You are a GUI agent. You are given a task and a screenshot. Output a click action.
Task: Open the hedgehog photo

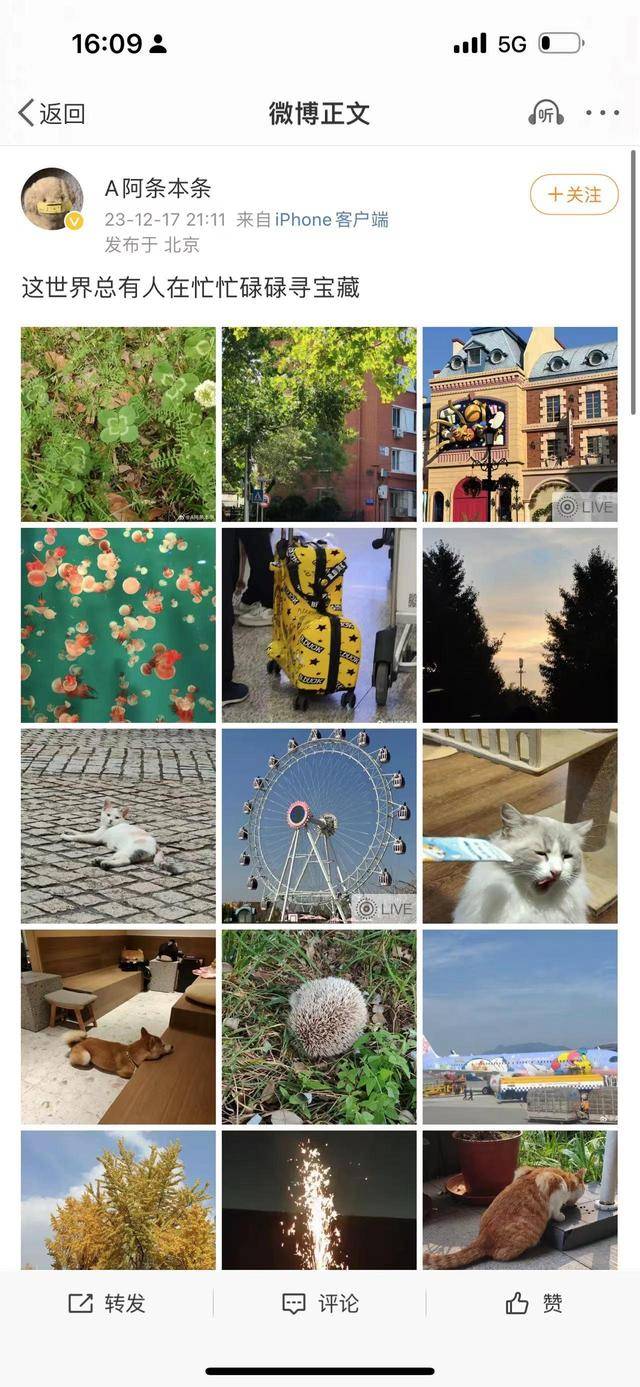click(x=319, y=1027)
